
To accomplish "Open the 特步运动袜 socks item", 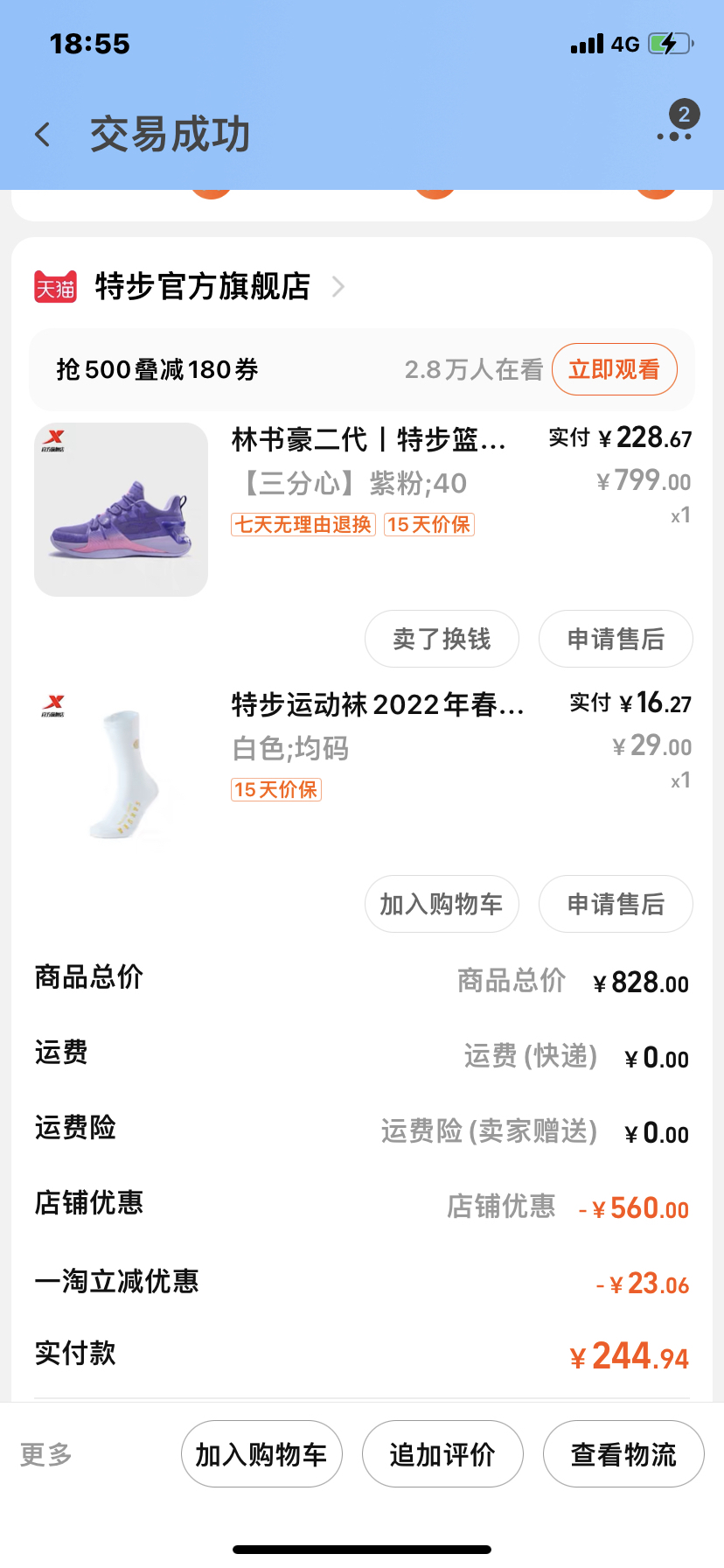I will 376,704.
